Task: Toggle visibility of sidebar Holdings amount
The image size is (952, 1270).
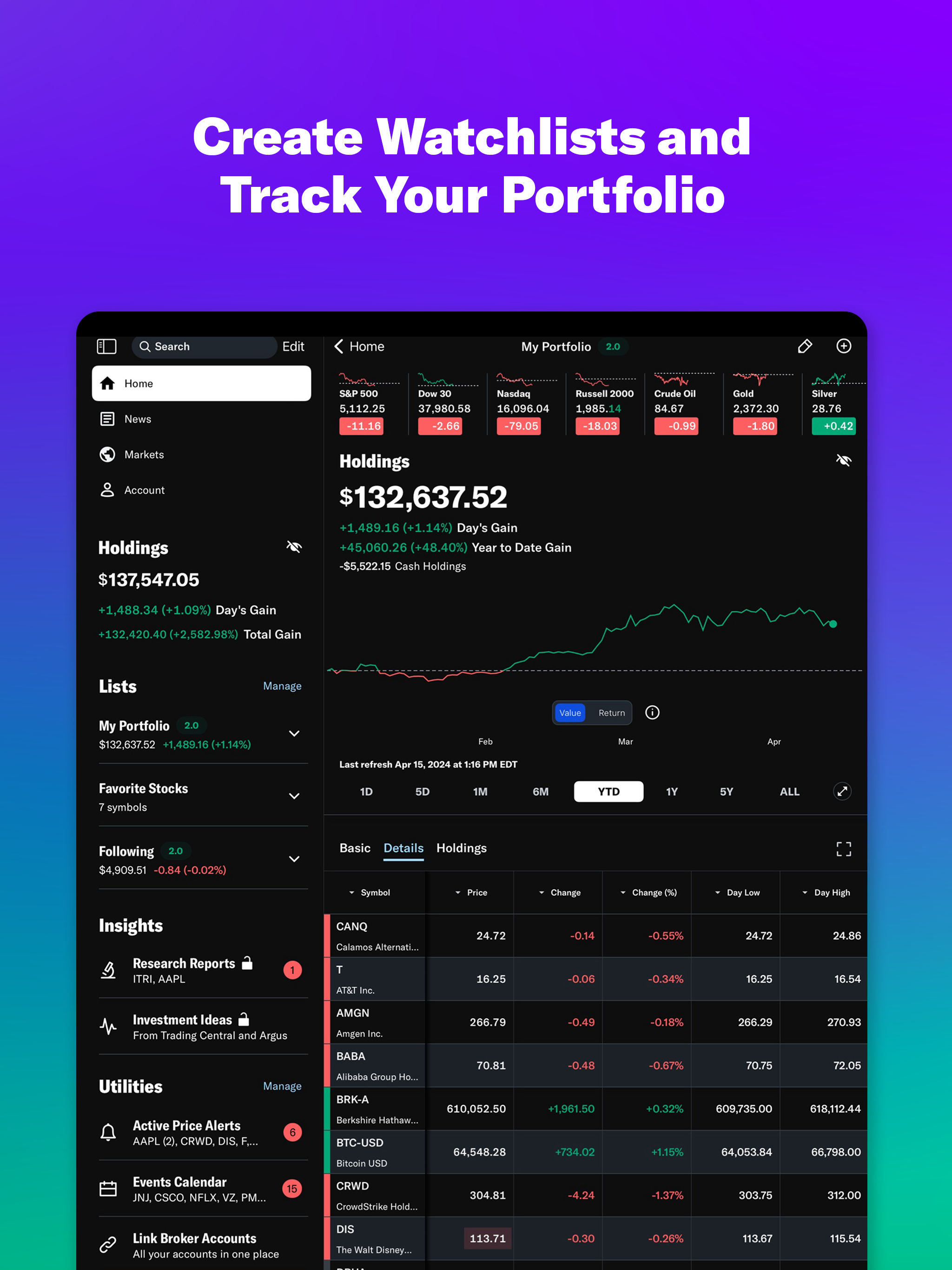Action: tap(293, 547)
